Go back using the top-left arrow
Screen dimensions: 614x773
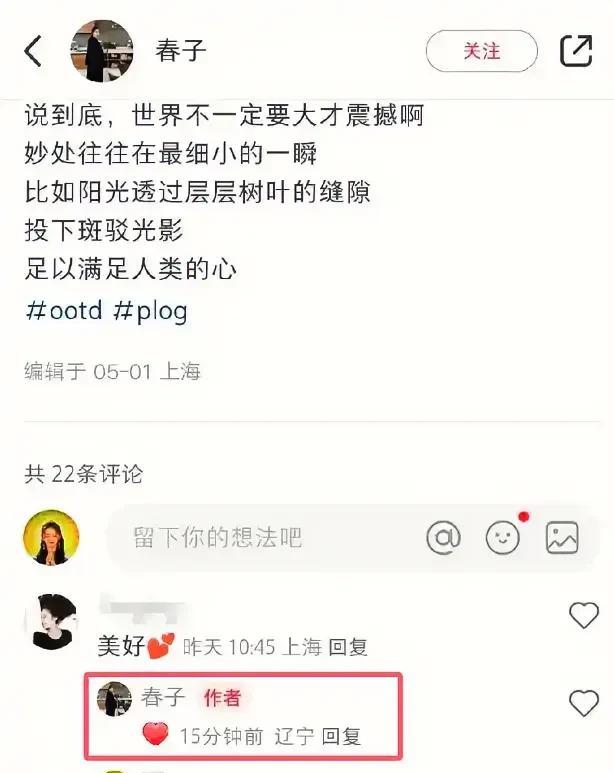click(33, 51)
